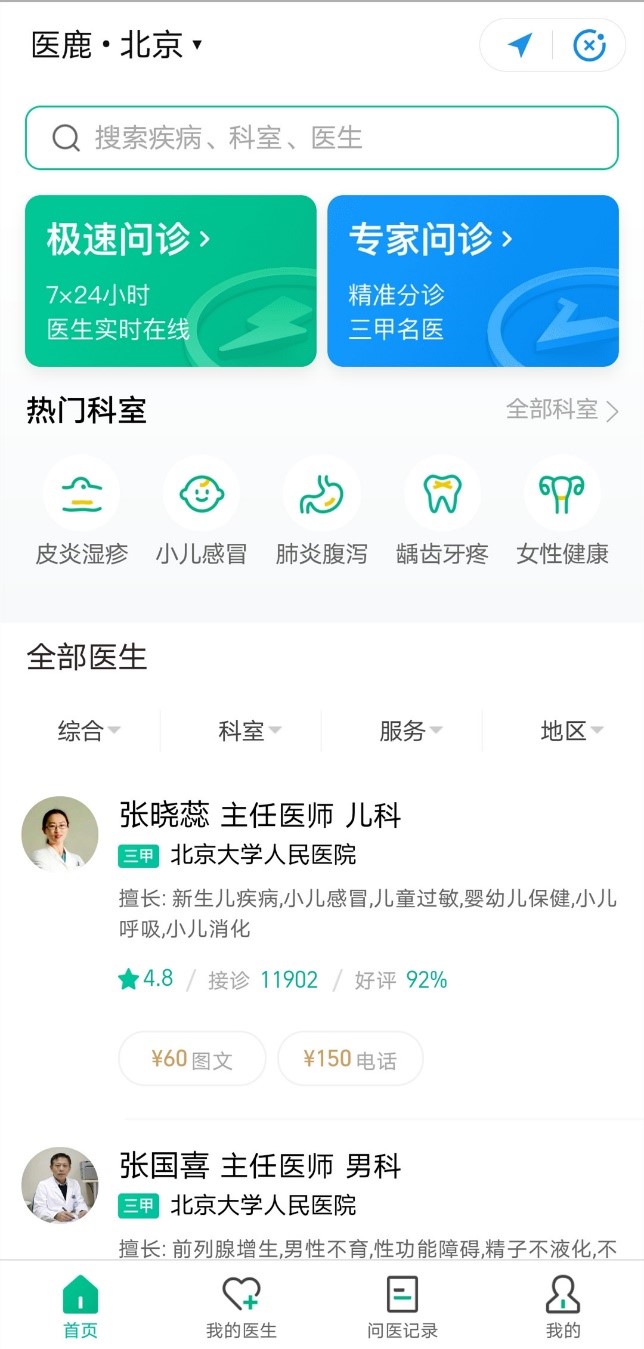644x1349 pixels.
Task: Choose the ¥150 电话 consultation
Action: coord(350,1059)
